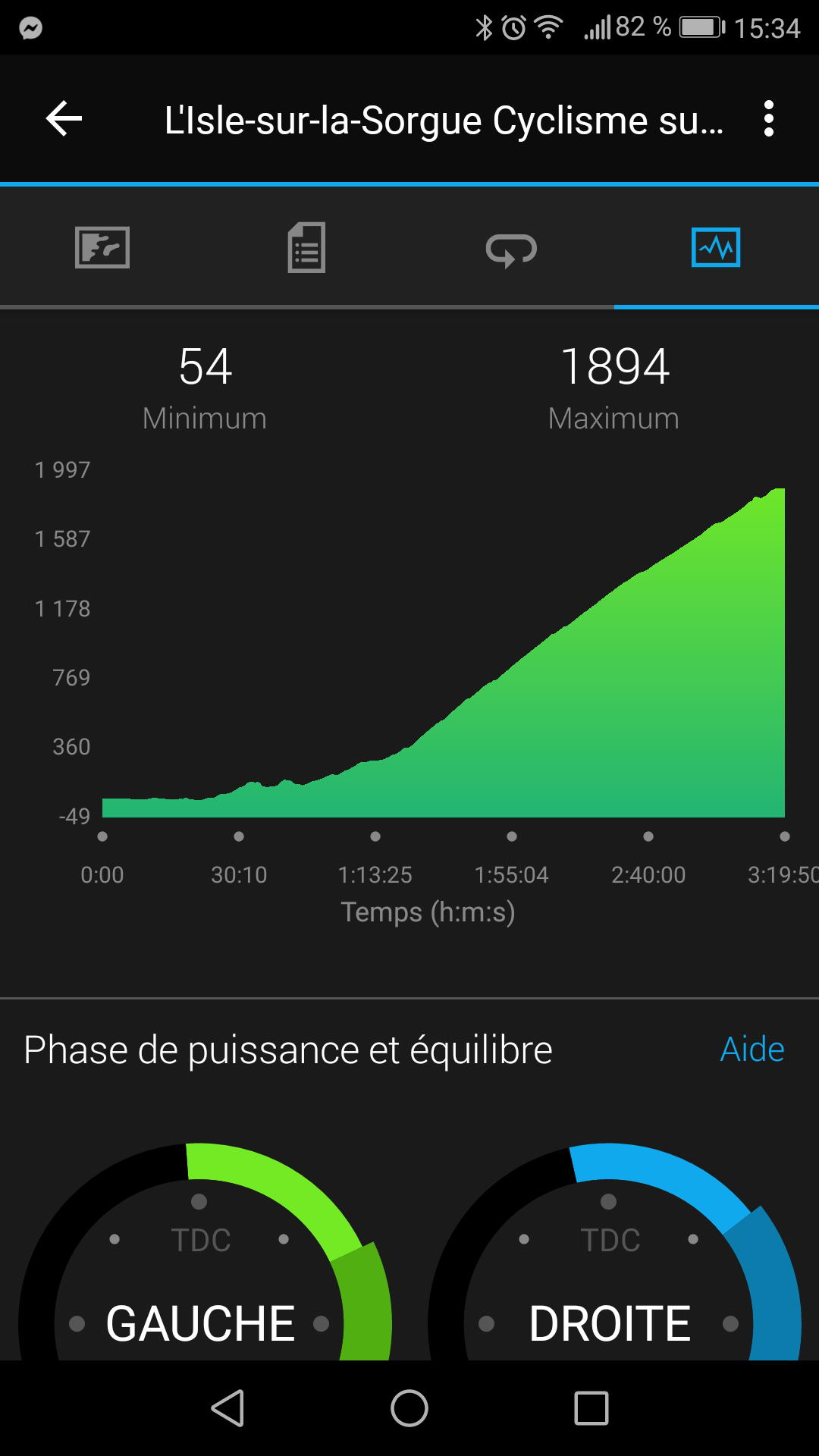
Task: Switch to the activity details list tab
Action: (306, 247)
